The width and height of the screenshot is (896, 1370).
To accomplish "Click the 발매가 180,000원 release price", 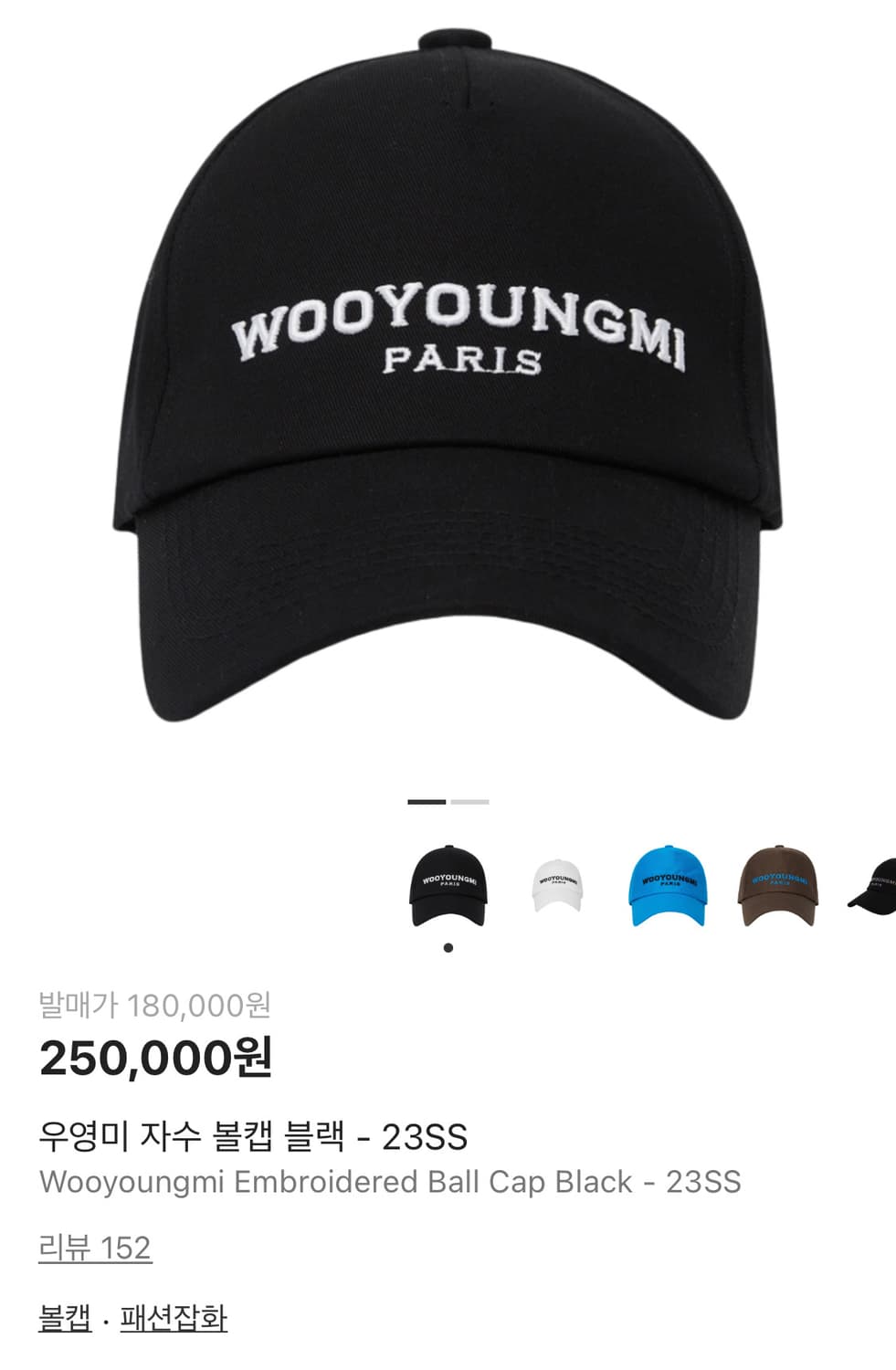I will (x=155, y=1005).
